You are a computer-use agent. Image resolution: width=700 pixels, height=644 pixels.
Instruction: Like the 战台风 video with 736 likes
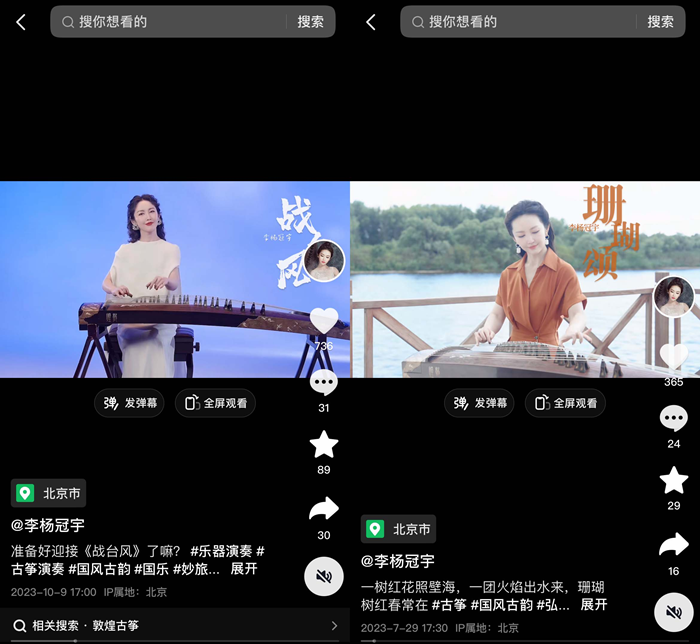(x=324, y=321)
